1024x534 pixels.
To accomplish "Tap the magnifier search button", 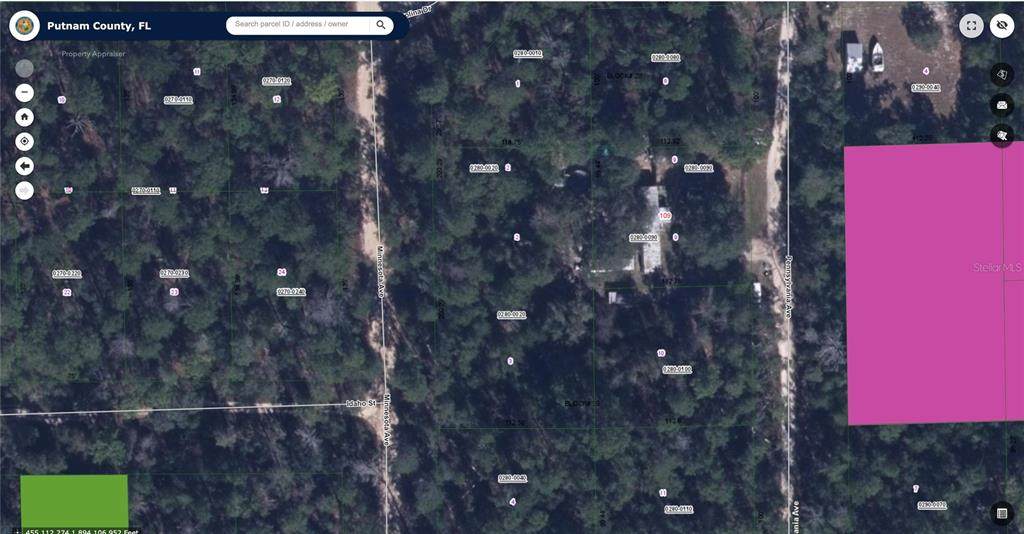I will (381, 25).
